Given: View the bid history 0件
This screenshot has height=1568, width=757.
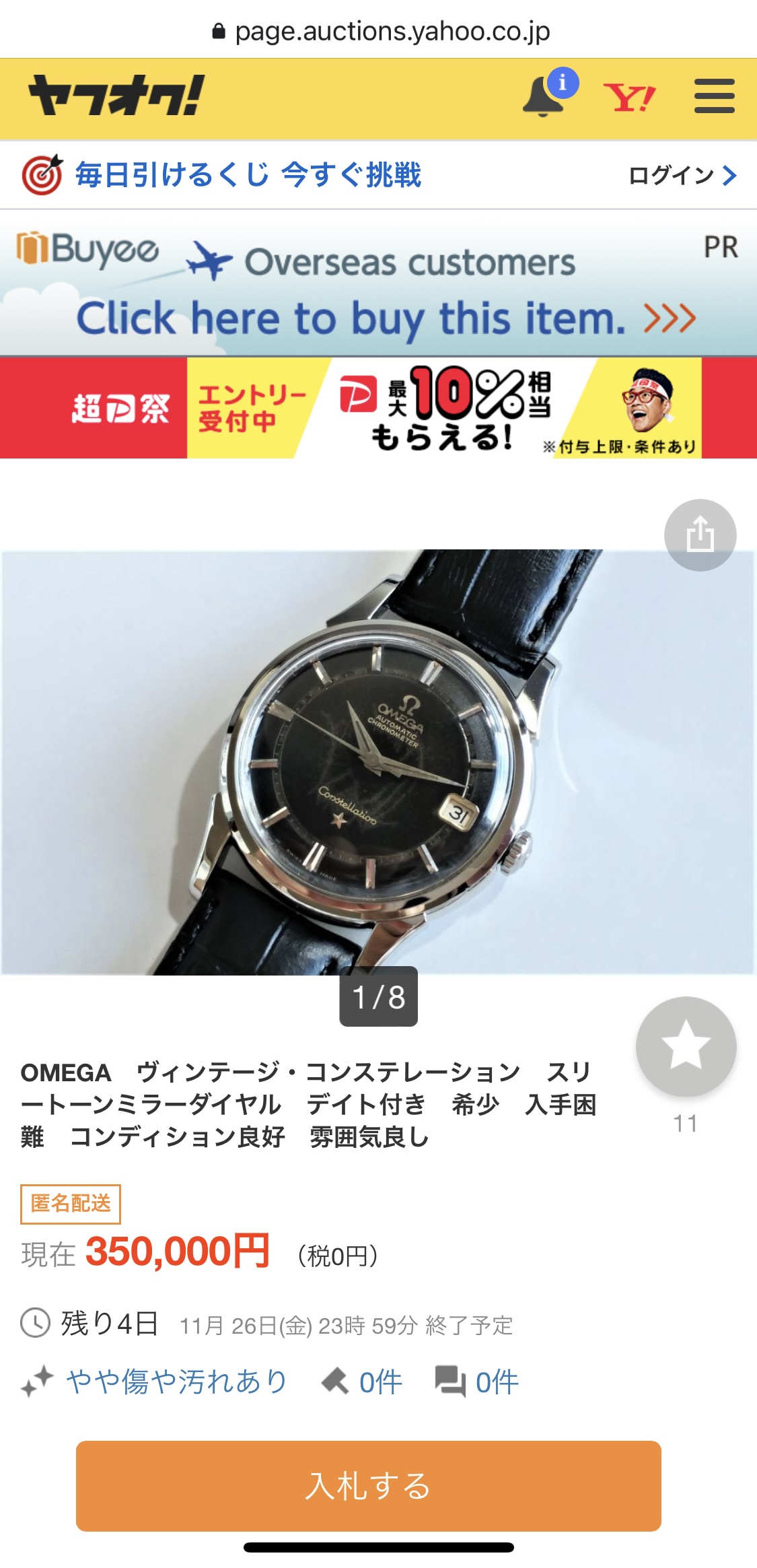Looking at the screenshot, I should click(x=363, y=1382).
